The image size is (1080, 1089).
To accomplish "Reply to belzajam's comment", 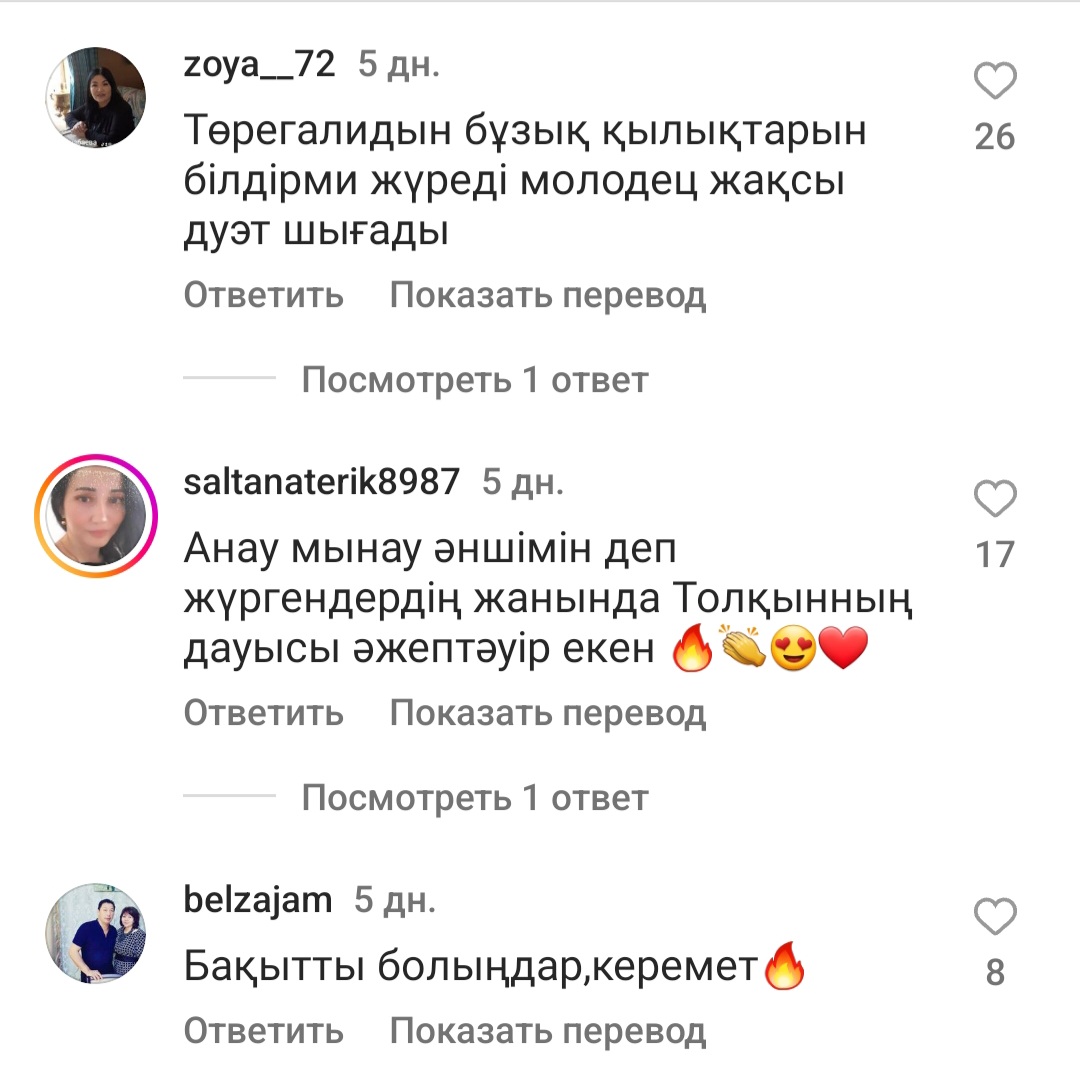I will pos(264,1031).
